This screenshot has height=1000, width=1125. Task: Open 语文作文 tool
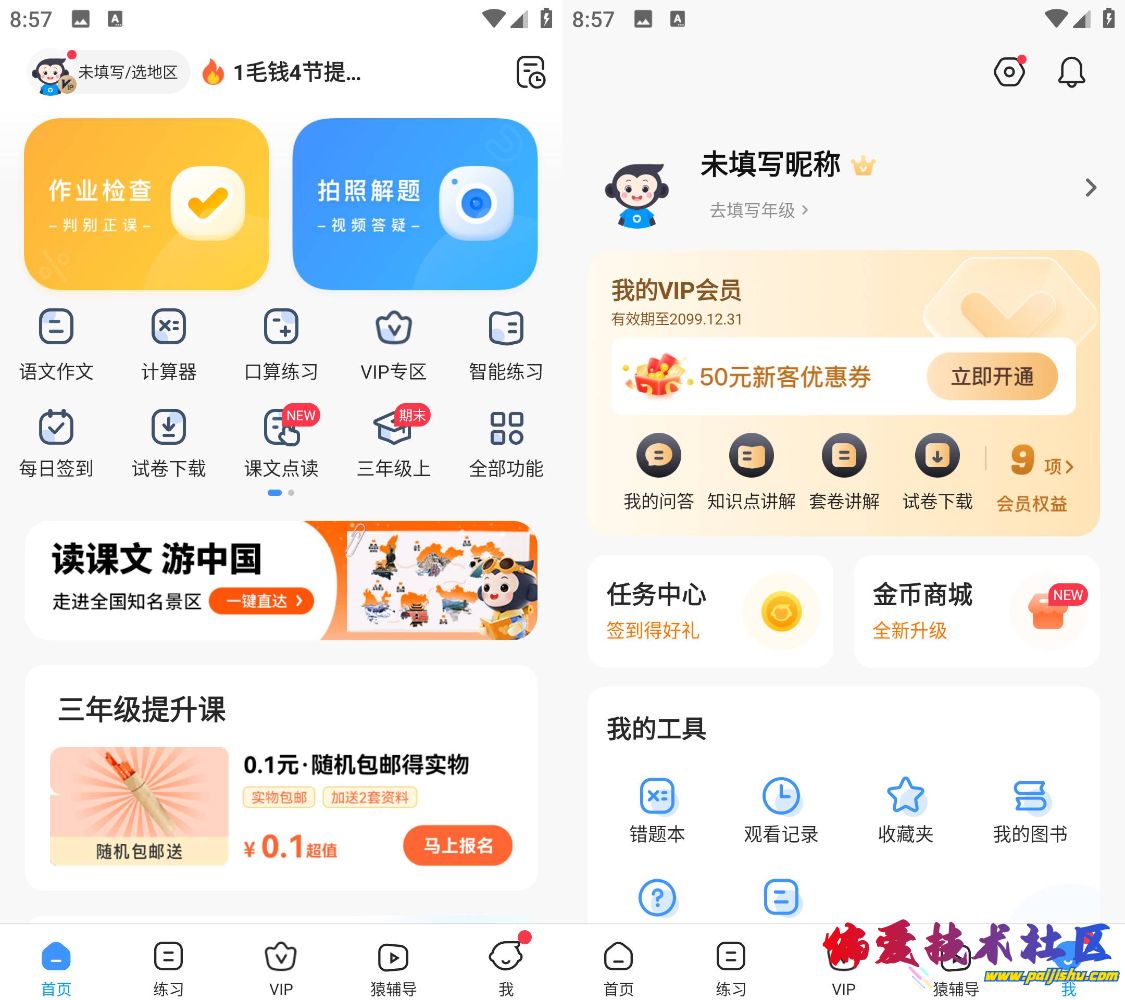(56, 344)
